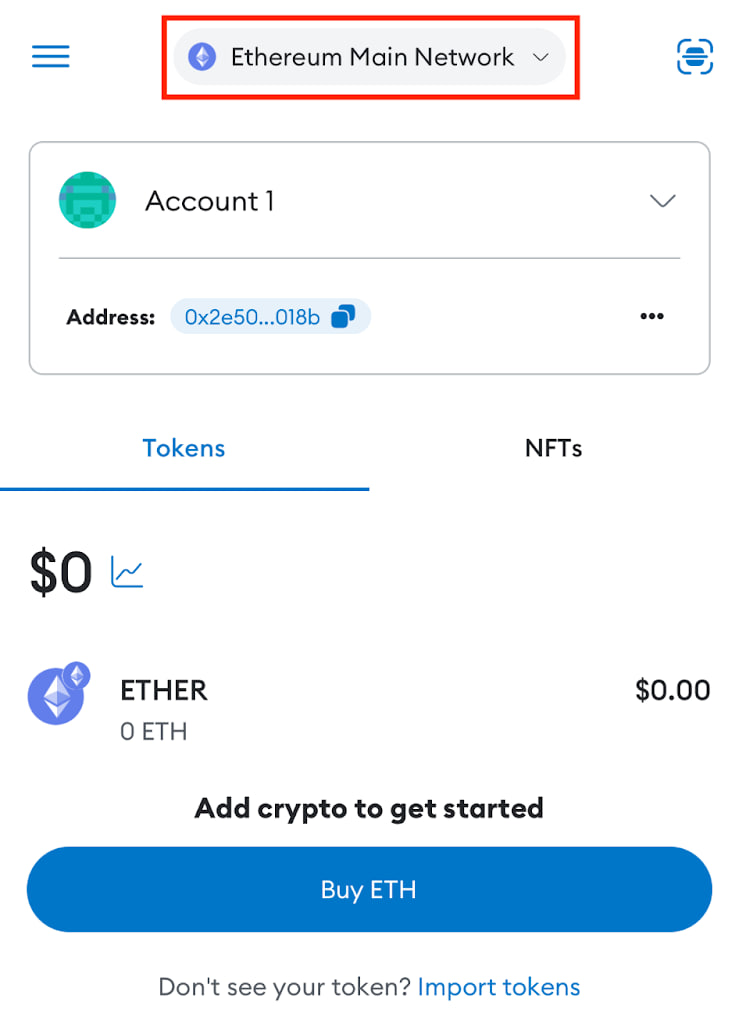This screenshot has height=1018, width=739.
Task: Expand the Account 1 account list chevron
Action: (662, 201)
